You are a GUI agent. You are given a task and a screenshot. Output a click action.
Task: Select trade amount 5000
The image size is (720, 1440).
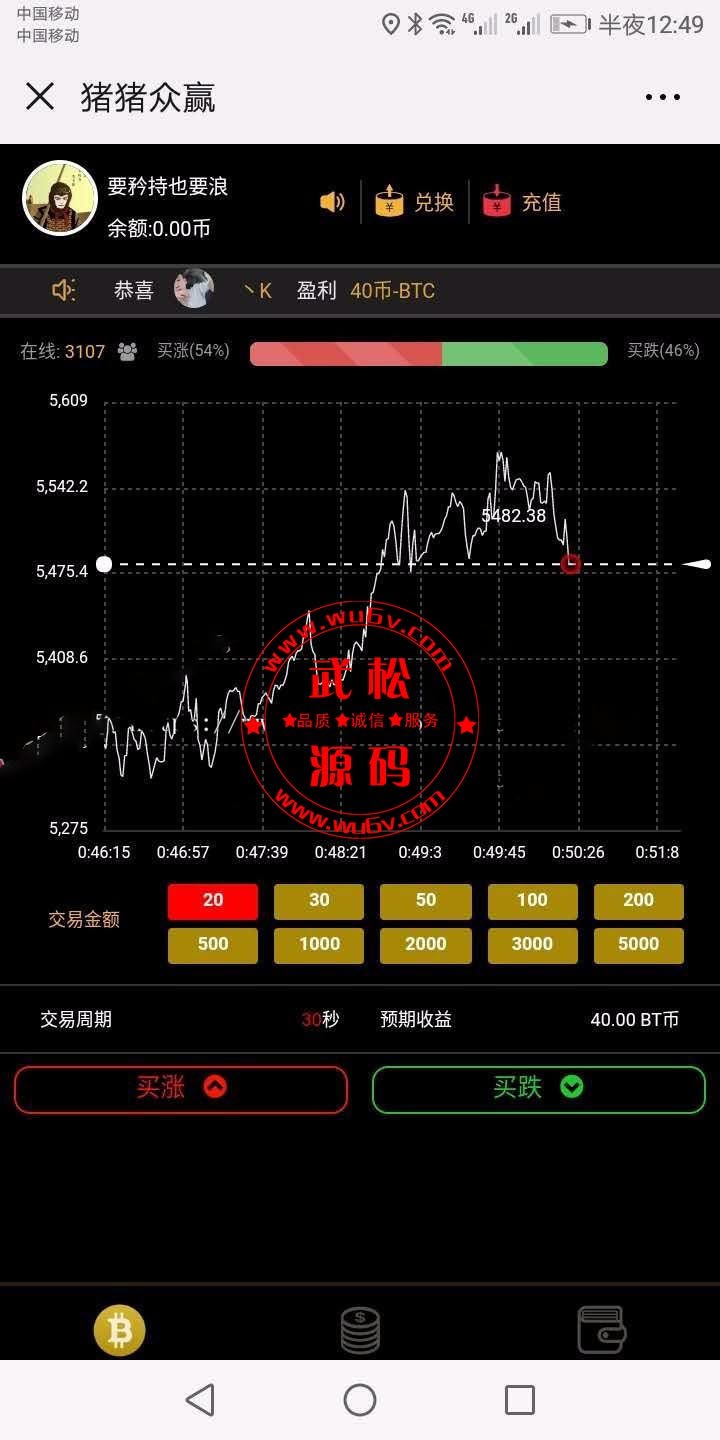click(639, 945)
